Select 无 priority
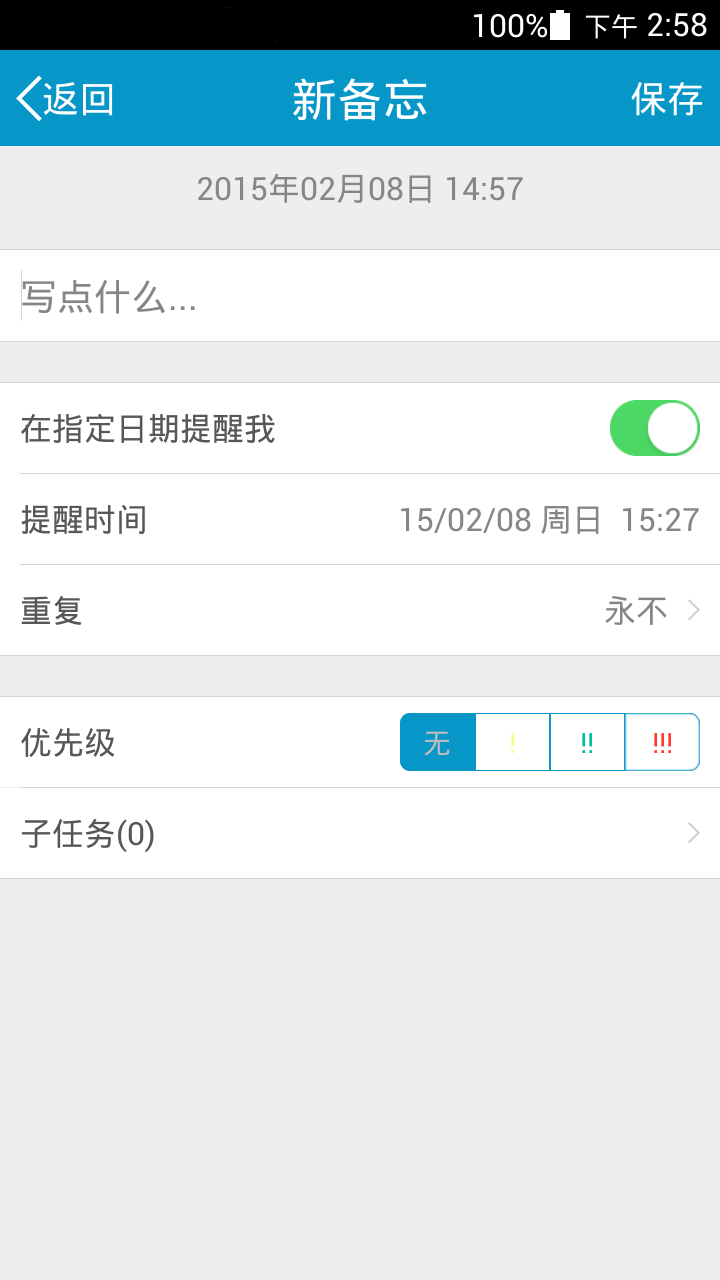Screen dimensions: 720x1280 tap(438, 742)
